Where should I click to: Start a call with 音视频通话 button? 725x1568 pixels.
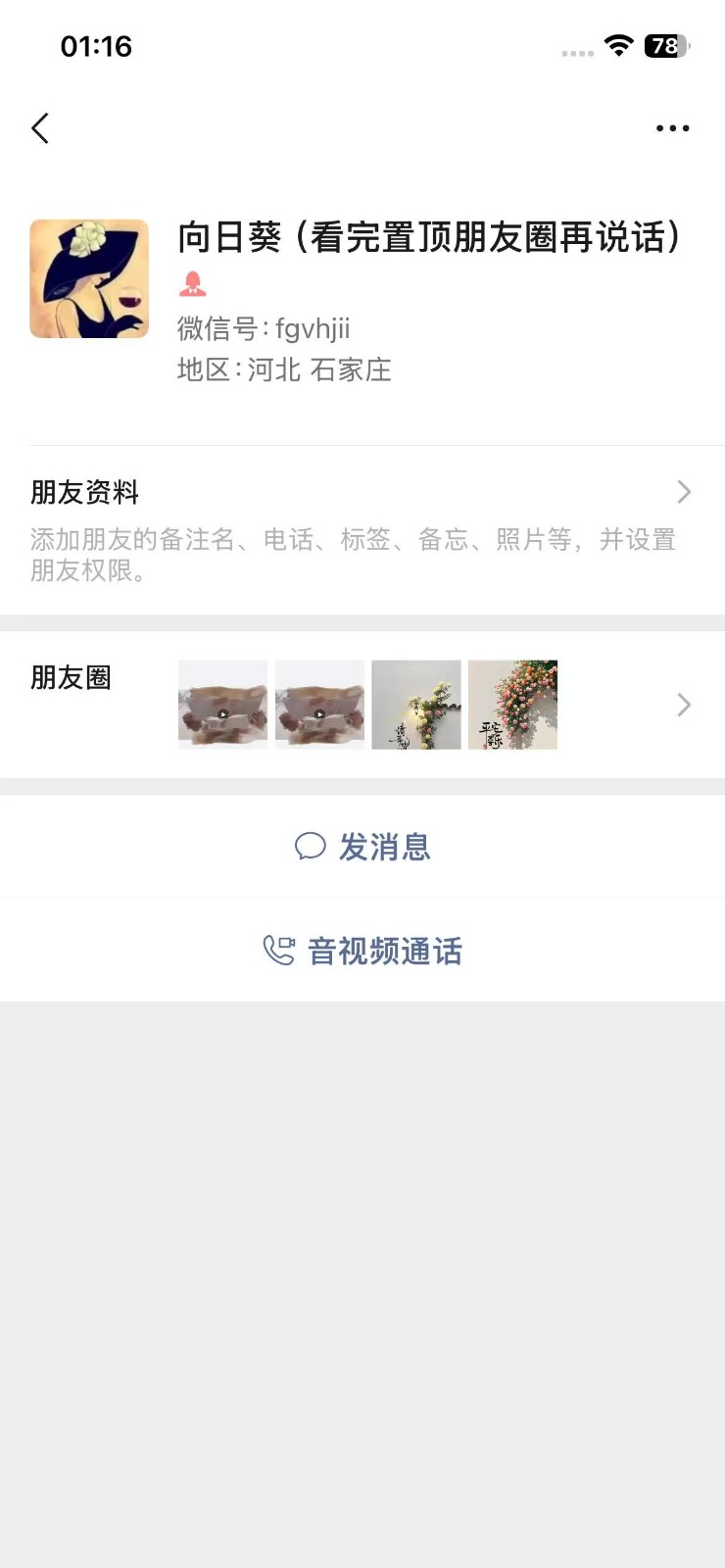click(x=362, y=950)
